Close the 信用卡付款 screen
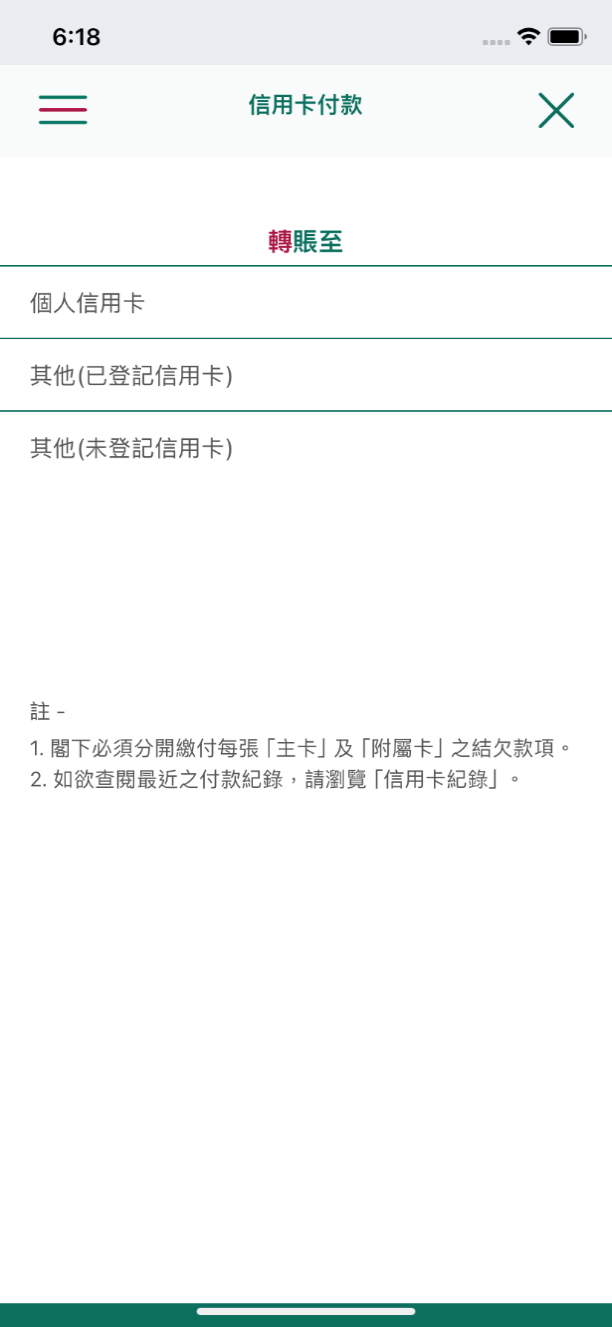Viewport: 612px width, 1327px height. coord(556,110)
